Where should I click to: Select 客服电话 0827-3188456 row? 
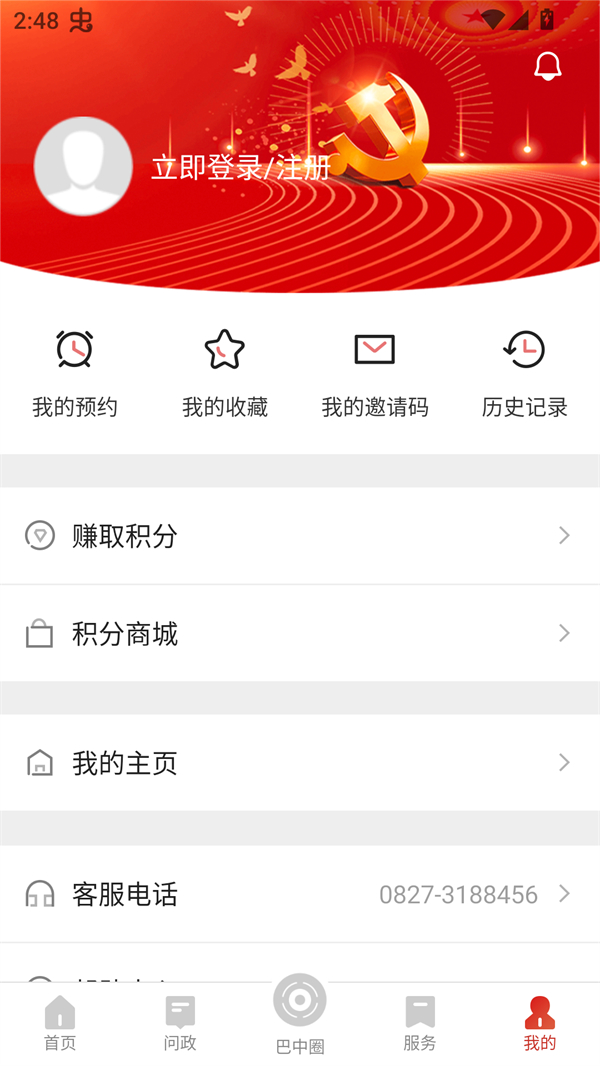coord(300,894)
